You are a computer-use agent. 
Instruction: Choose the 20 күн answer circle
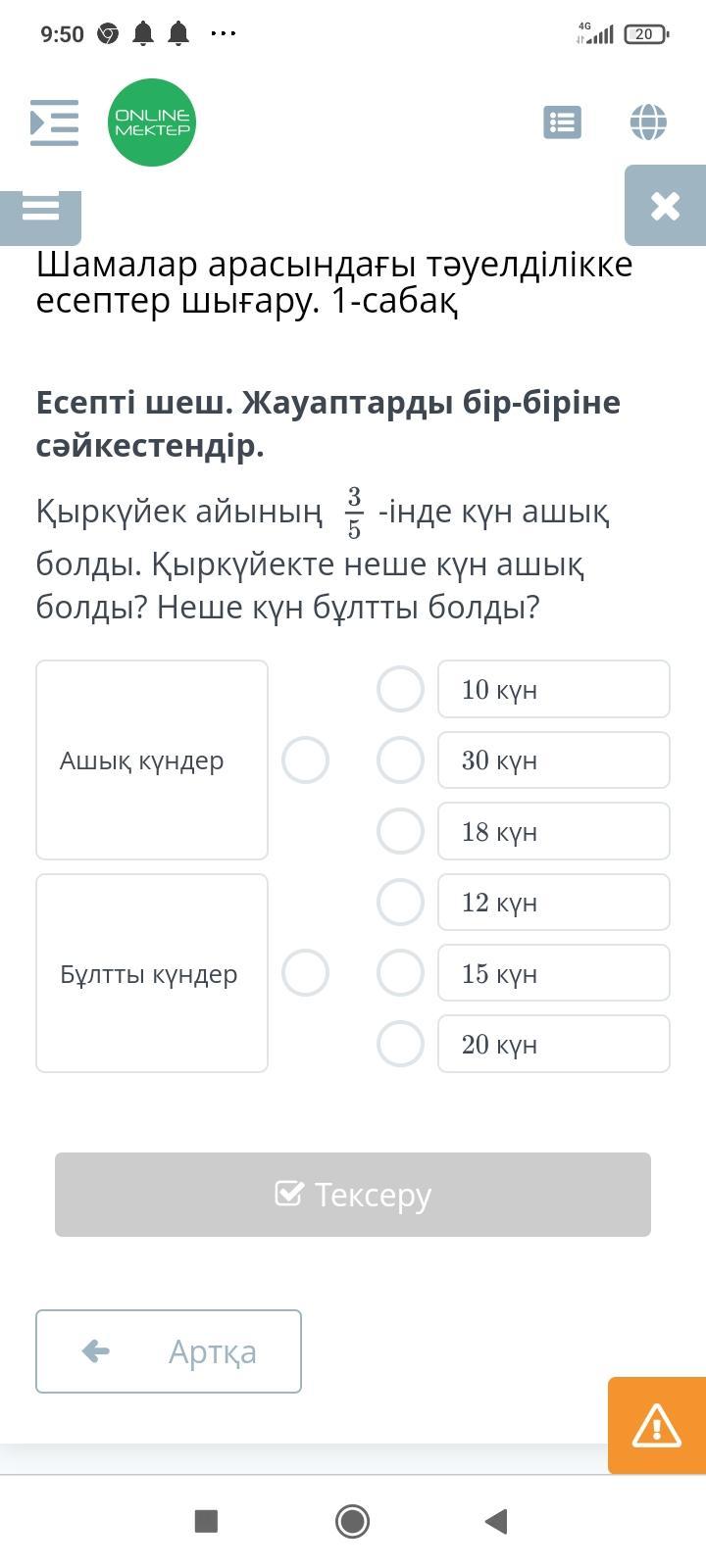tap(400, 1044)
